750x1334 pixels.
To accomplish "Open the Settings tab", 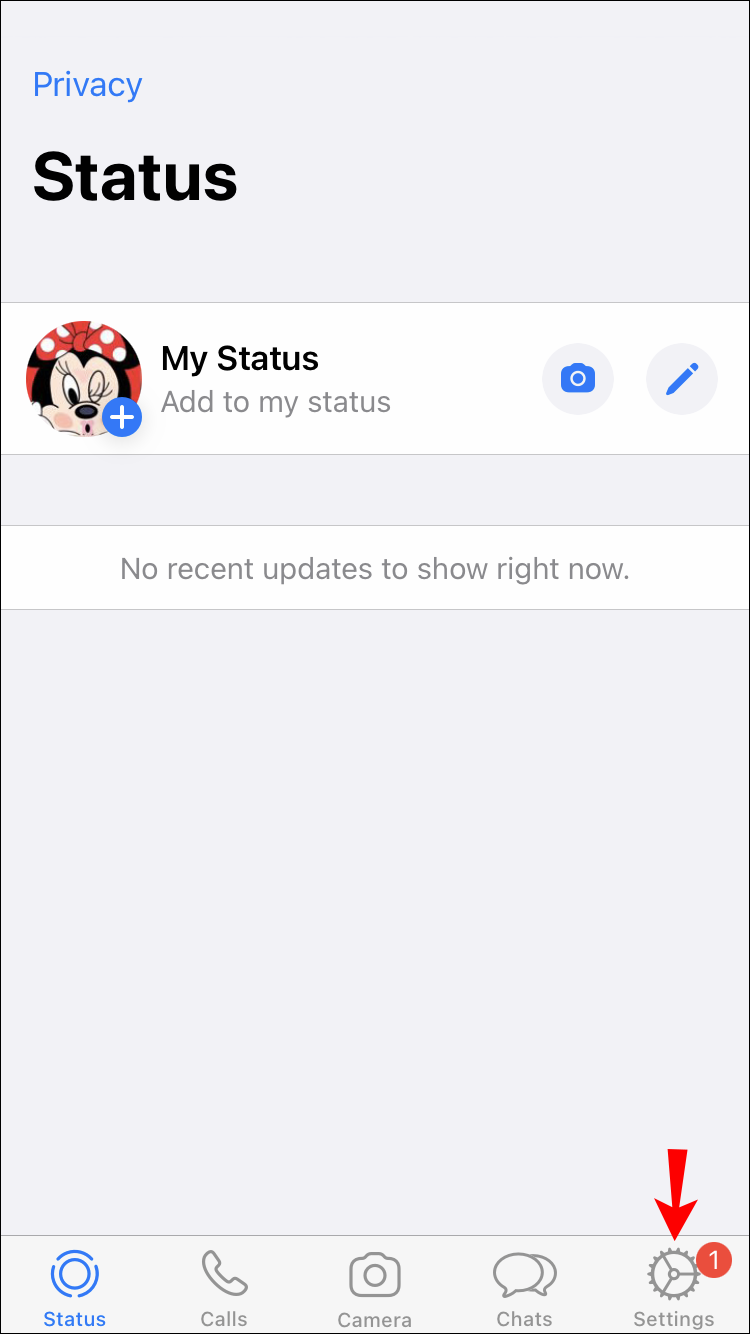I will tap(673, 1287).
